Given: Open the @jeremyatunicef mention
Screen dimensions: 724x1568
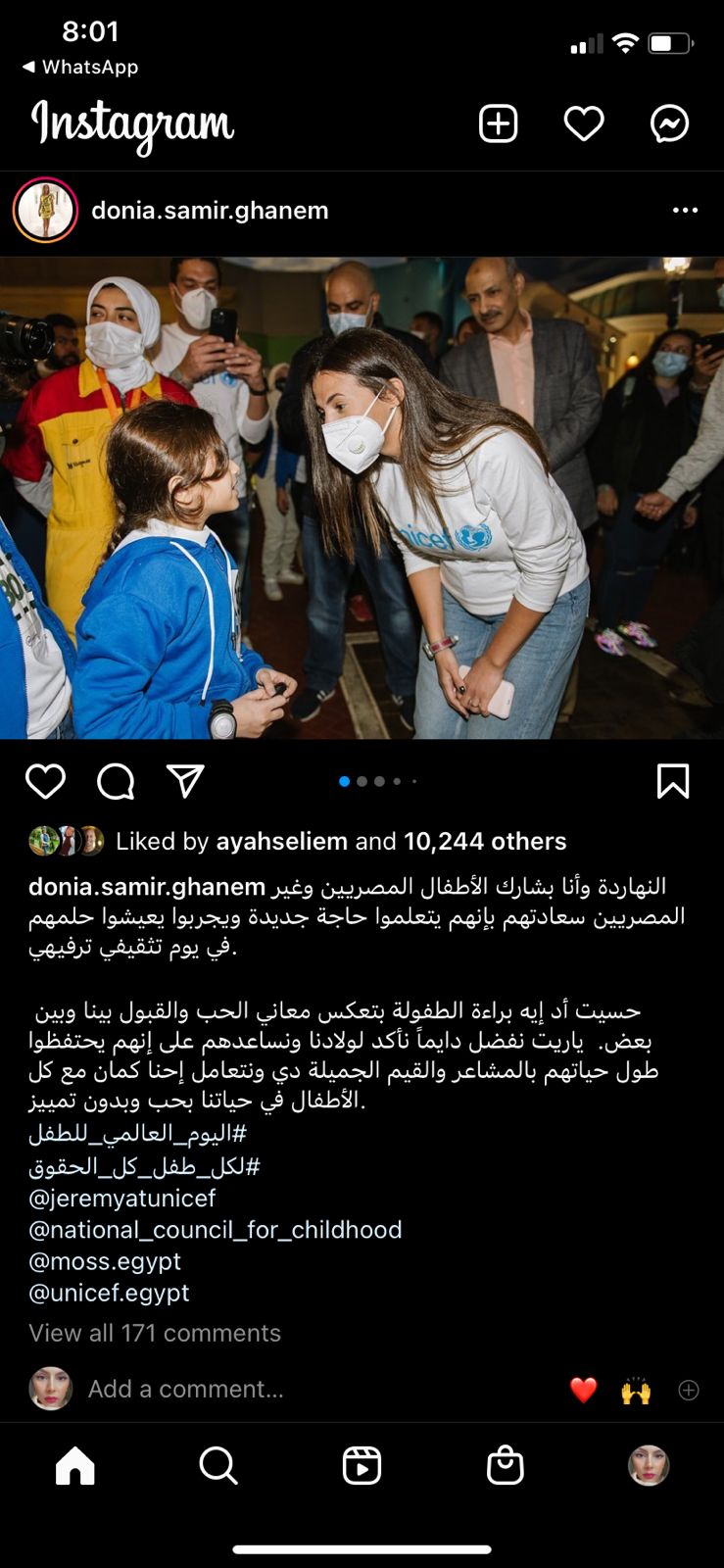Looking at the screenshot, I should coord(122,1198).
